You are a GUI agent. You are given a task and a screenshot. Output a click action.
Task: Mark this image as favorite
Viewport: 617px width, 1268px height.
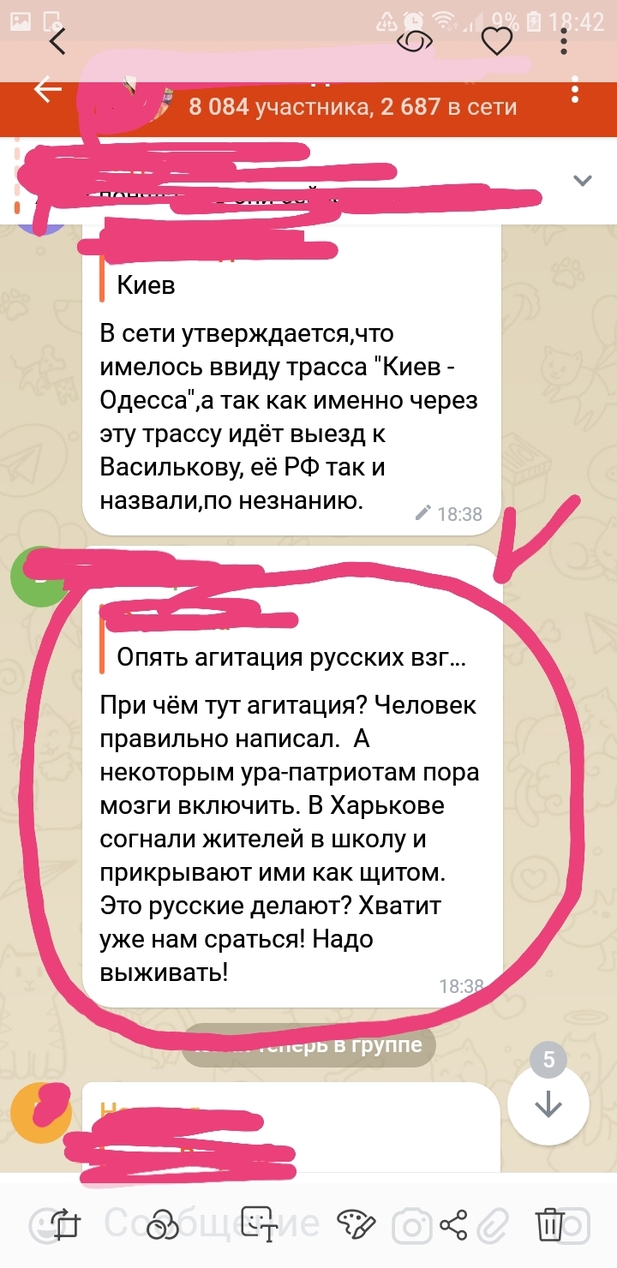496,41
